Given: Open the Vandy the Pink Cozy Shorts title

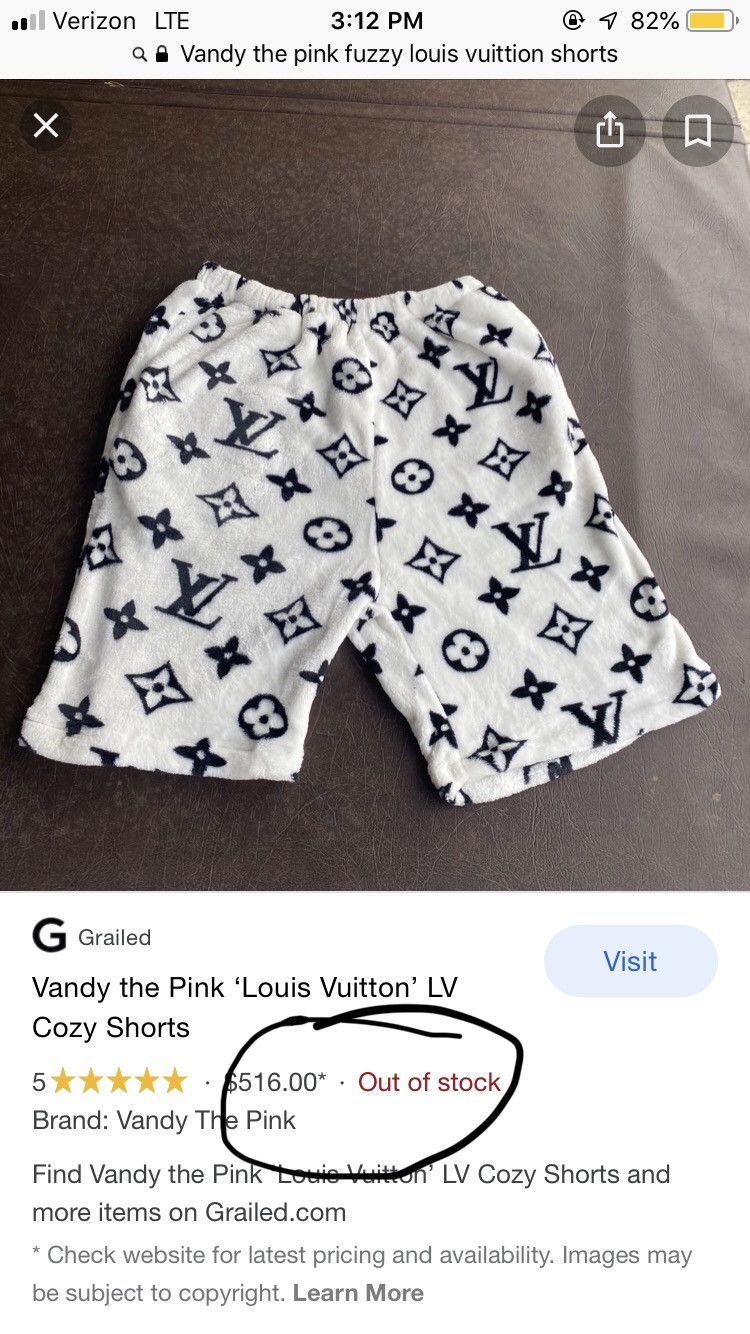Looking at the screenshot, I should (x=245, y=1007).
